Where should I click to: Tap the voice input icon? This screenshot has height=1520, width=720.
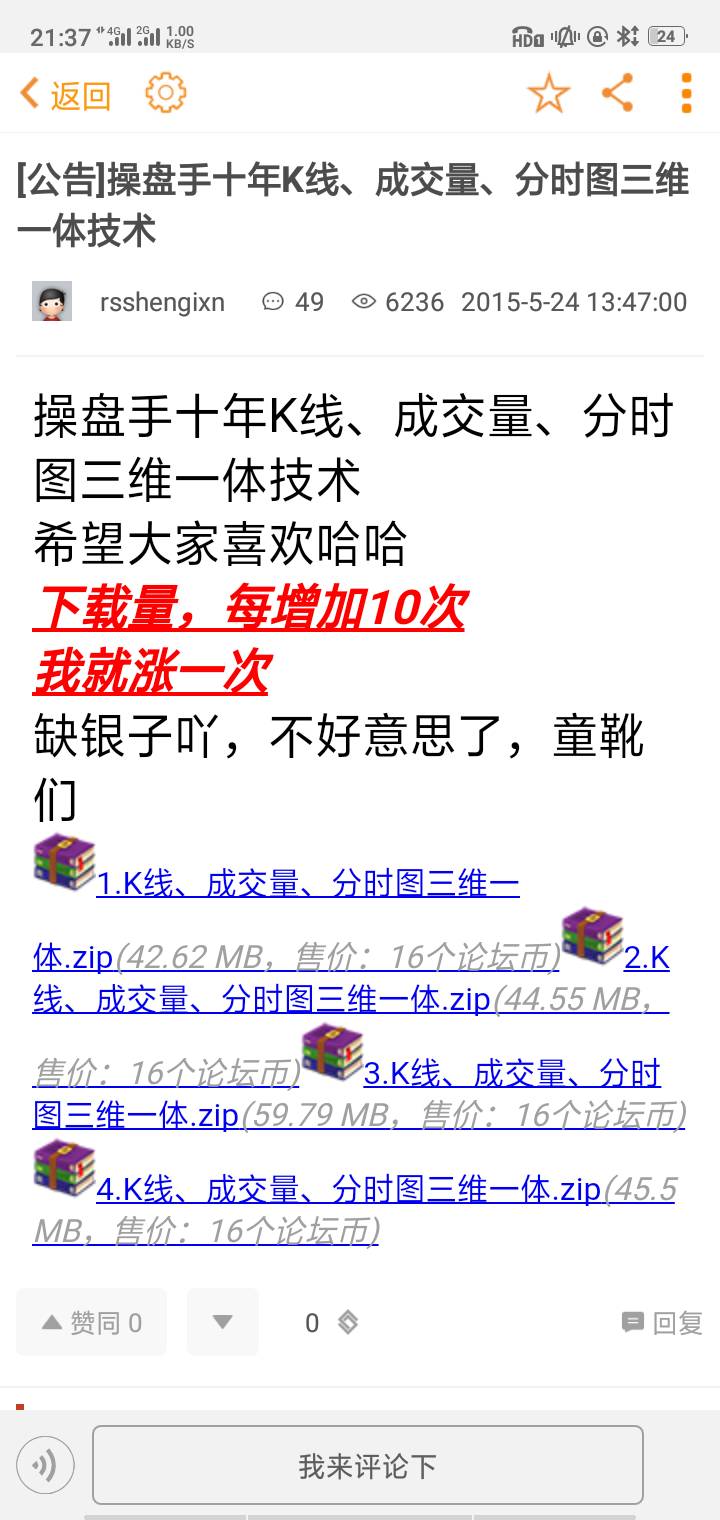pyautogui.click(x=45, y=1466)
